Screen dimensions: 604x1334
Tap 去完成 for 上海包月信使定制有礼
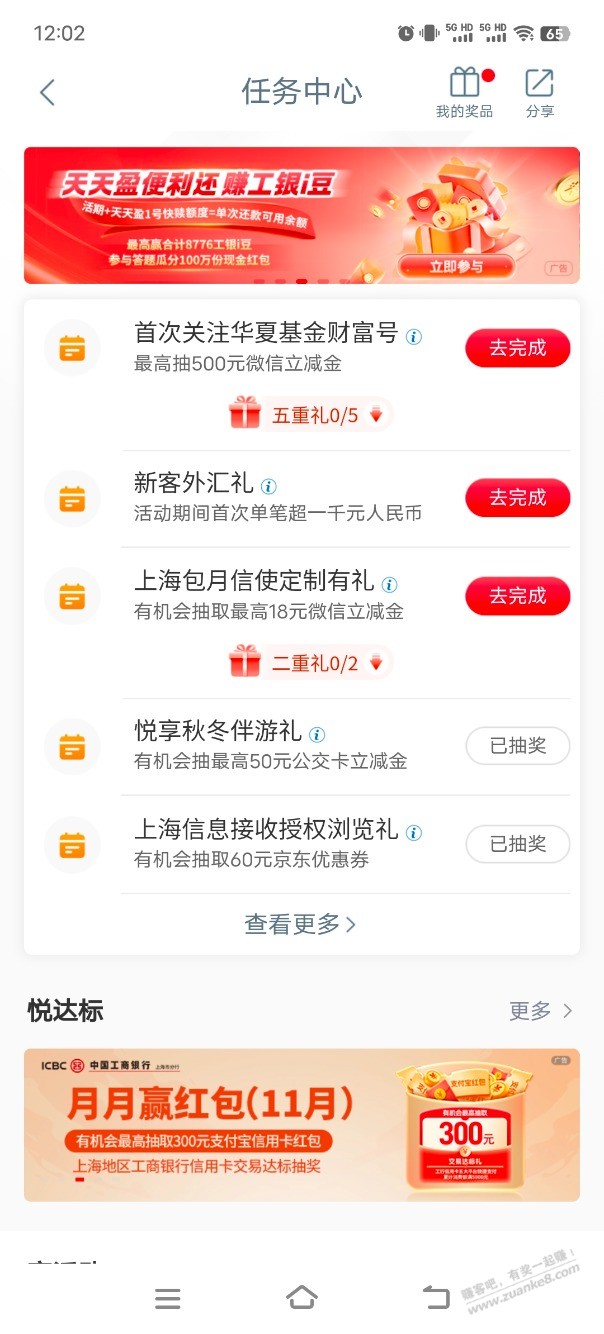click(x=517, y=596)
